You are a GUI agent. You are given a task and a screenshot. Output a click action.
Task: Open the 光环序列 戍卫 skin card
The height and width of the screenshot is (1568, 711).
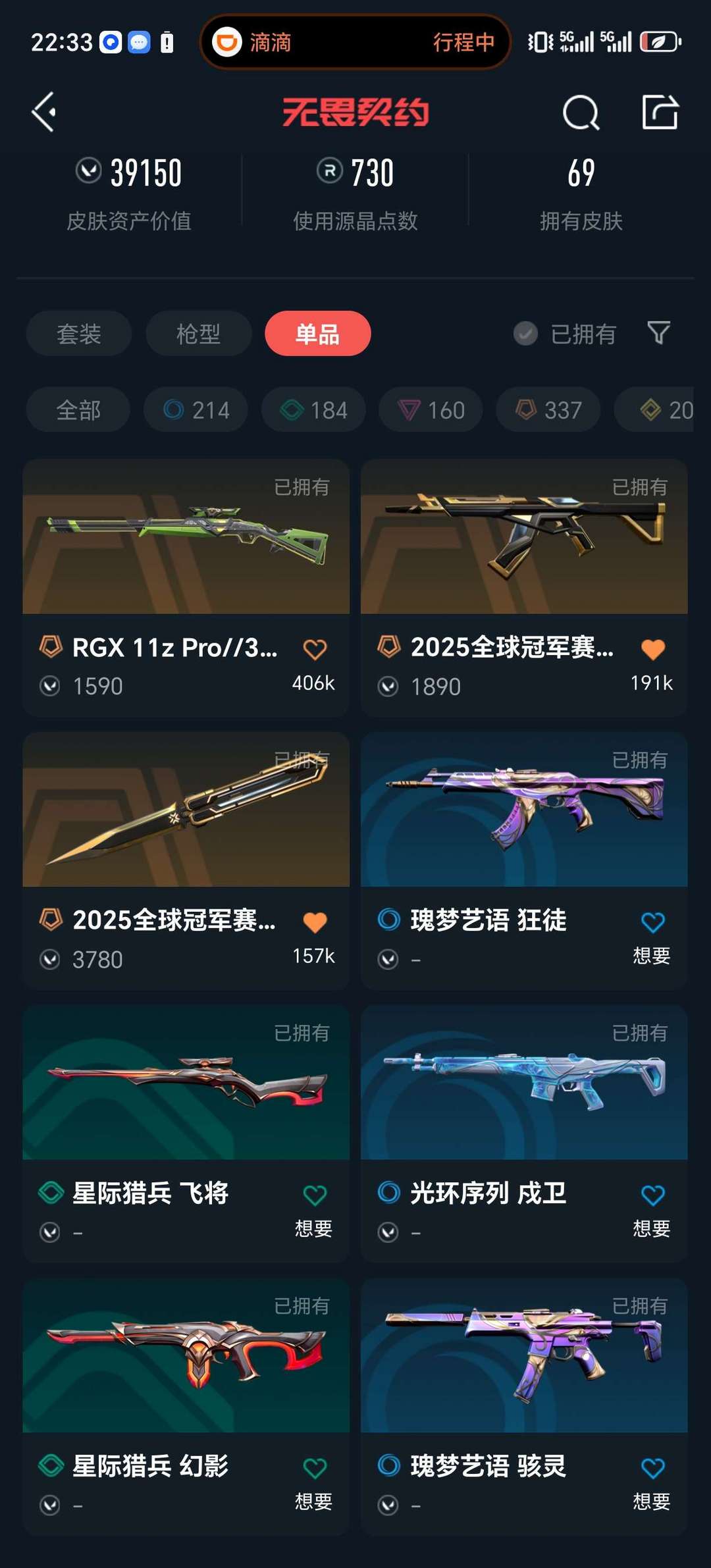[524, 1134]
